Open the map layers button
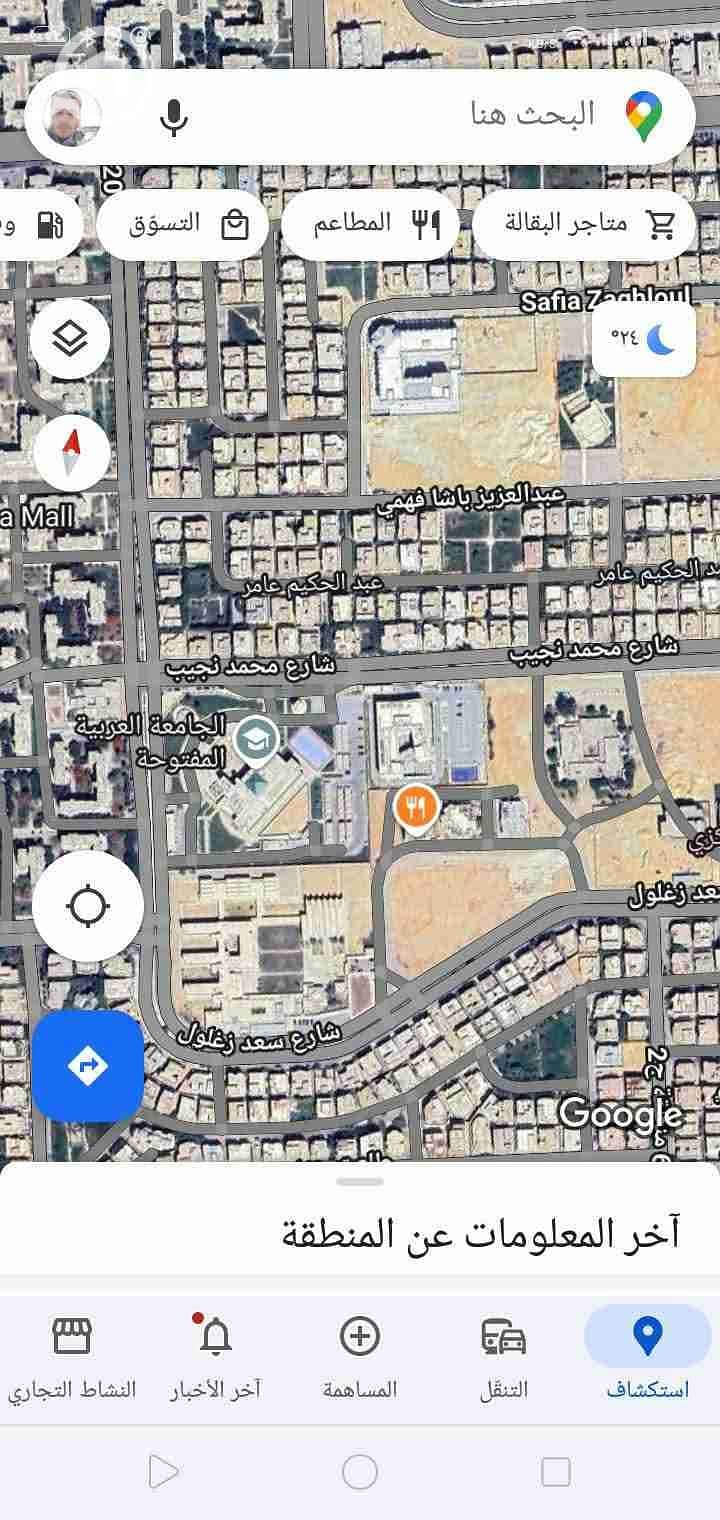The height and width of the screenshot is (1520, 720). 70,341
